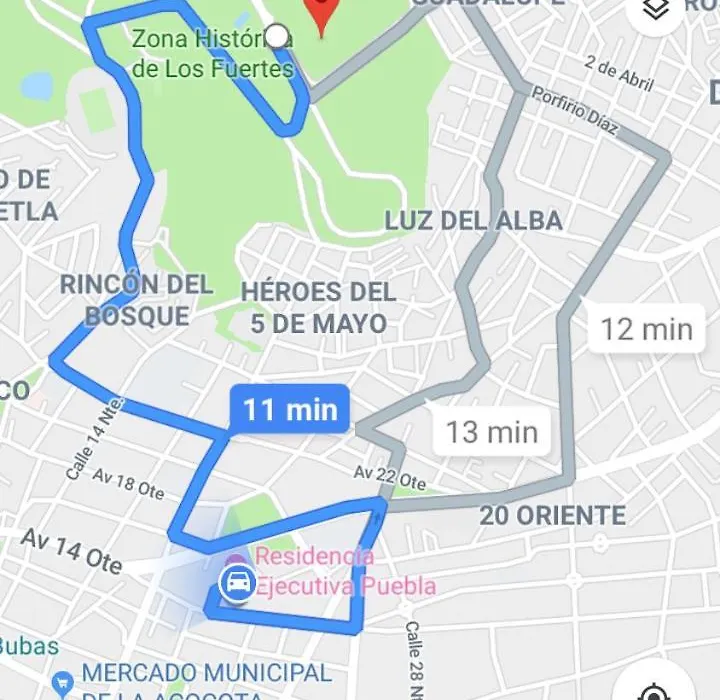Open the map layers button
720x700 pixels.
[655, 12]
